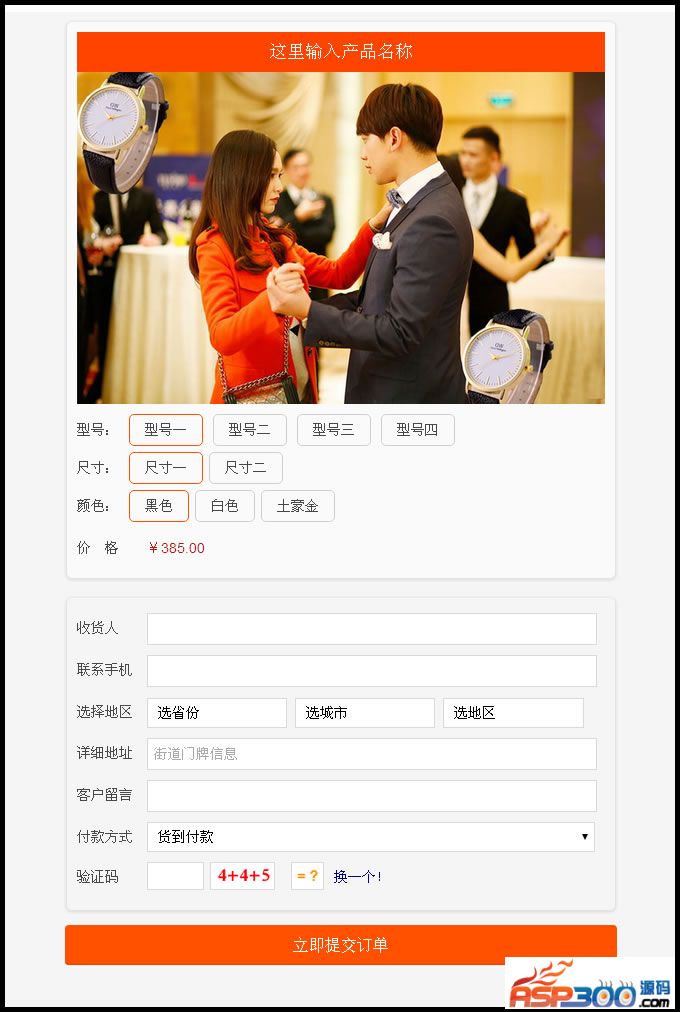Switch size to 尺寸二
This screenshot has height=1012, width=680.
(x=245, y=468)
